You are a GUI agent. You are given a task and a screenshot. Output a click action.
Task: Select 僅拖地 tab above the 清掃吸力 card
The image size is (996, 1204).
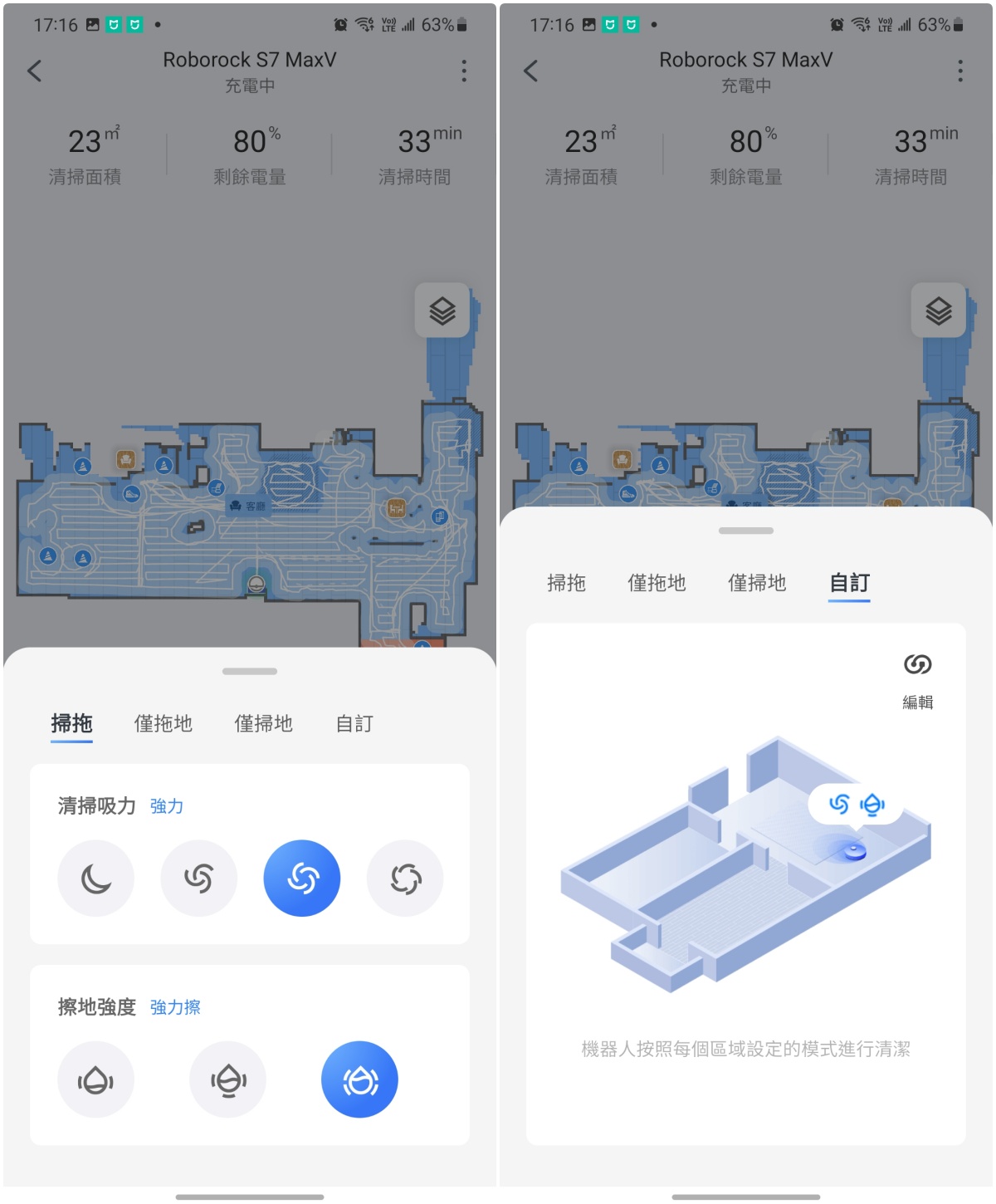pos(164,723)
